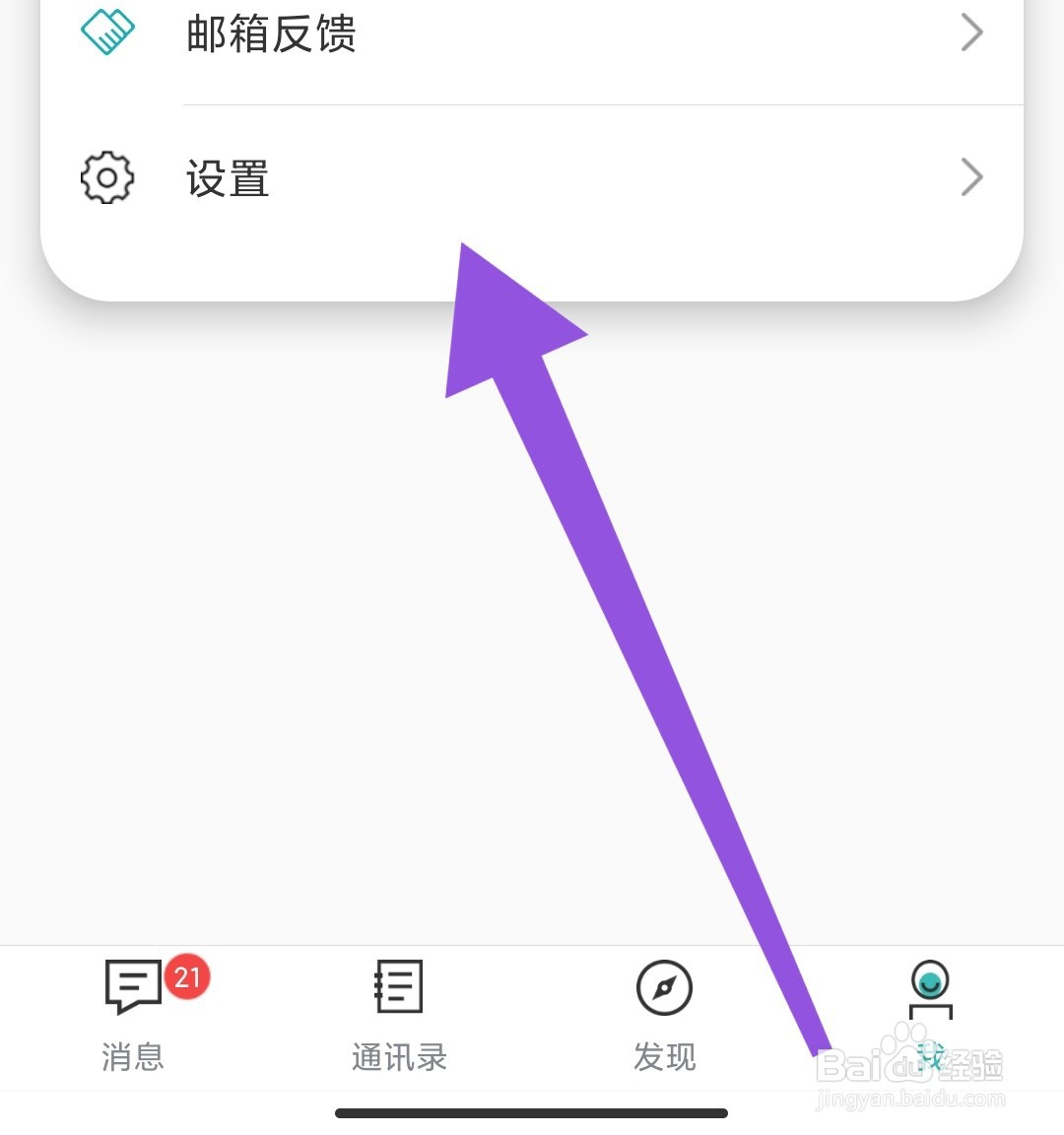This screenshot has width=1064, height=1135.
Task: Select the 我 (Me) profile icon
Action: pyautogui.click(x=930, y=985)
